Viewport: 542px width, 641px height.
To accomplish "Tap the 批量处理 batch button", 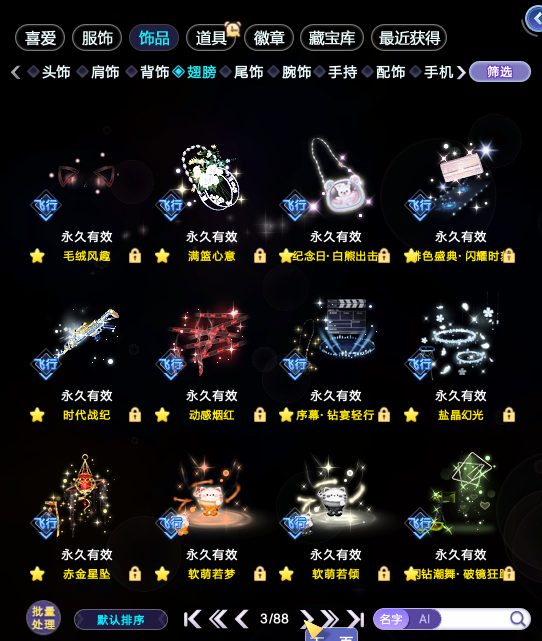I will coord(44,618).
